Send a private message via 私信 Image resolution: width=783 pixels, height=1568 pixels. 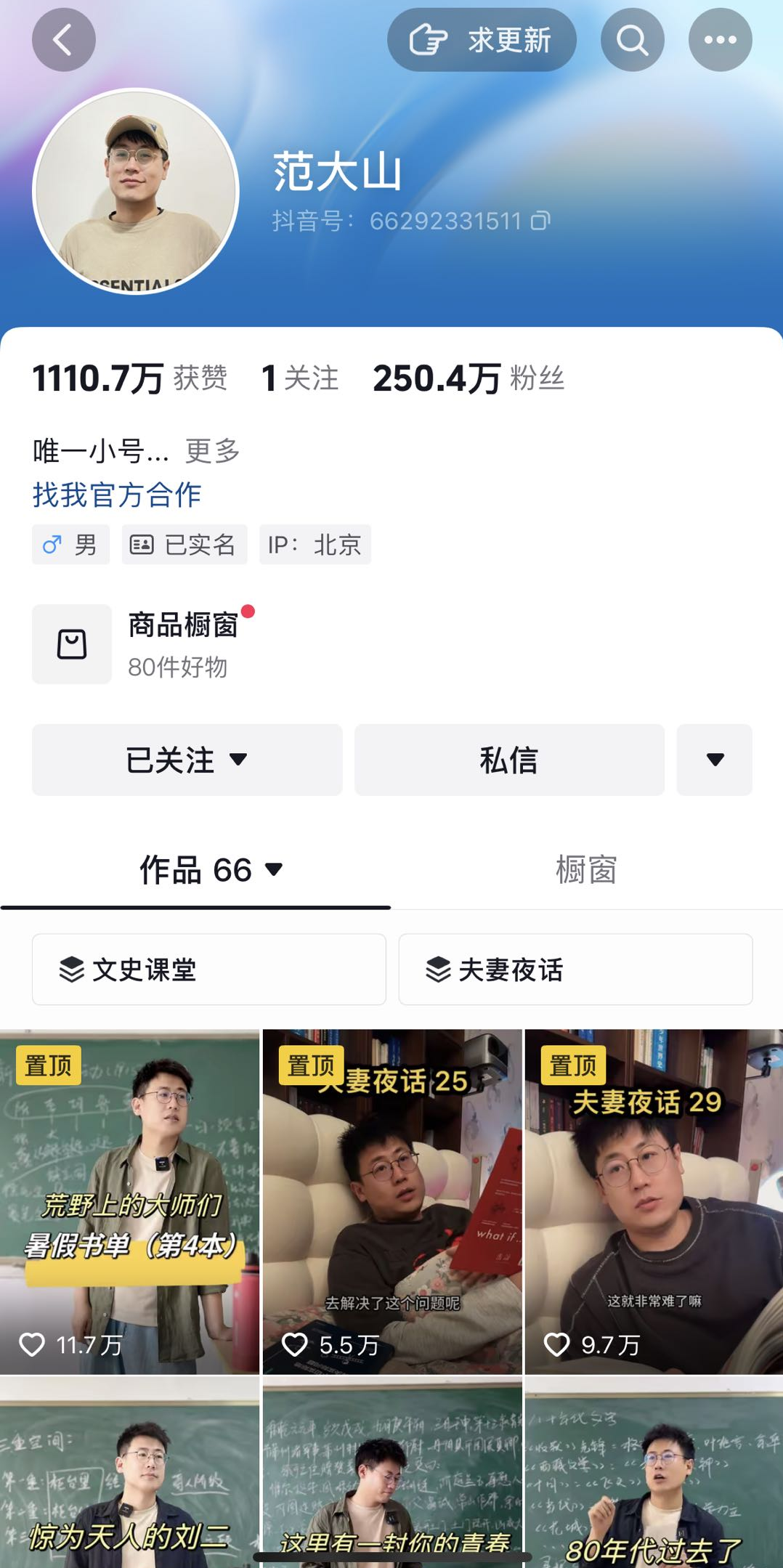(x=509, y=760)
